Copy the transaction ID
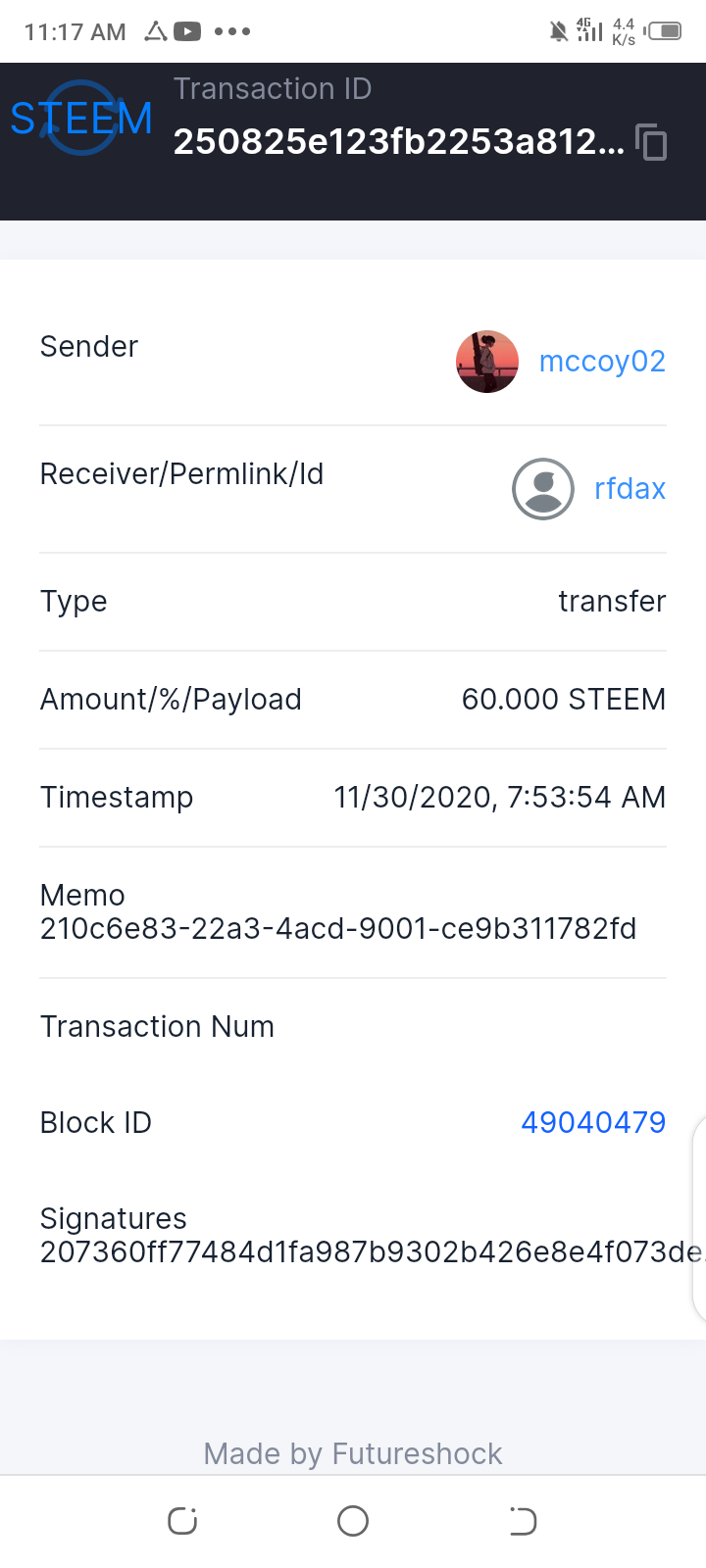The width and height of the screenshot is (706, 1568). click(651, 143)
